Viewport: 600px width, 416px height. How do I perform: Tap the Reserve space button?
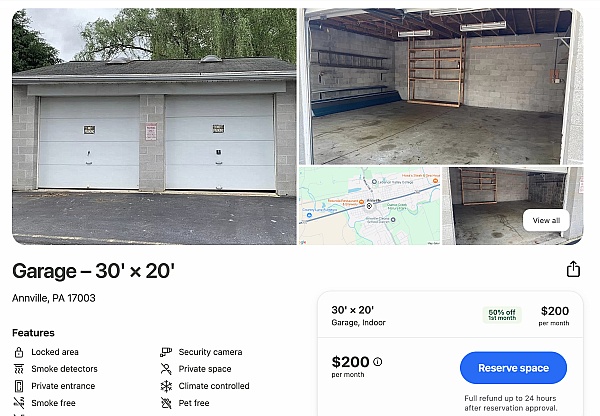point(513,368)
